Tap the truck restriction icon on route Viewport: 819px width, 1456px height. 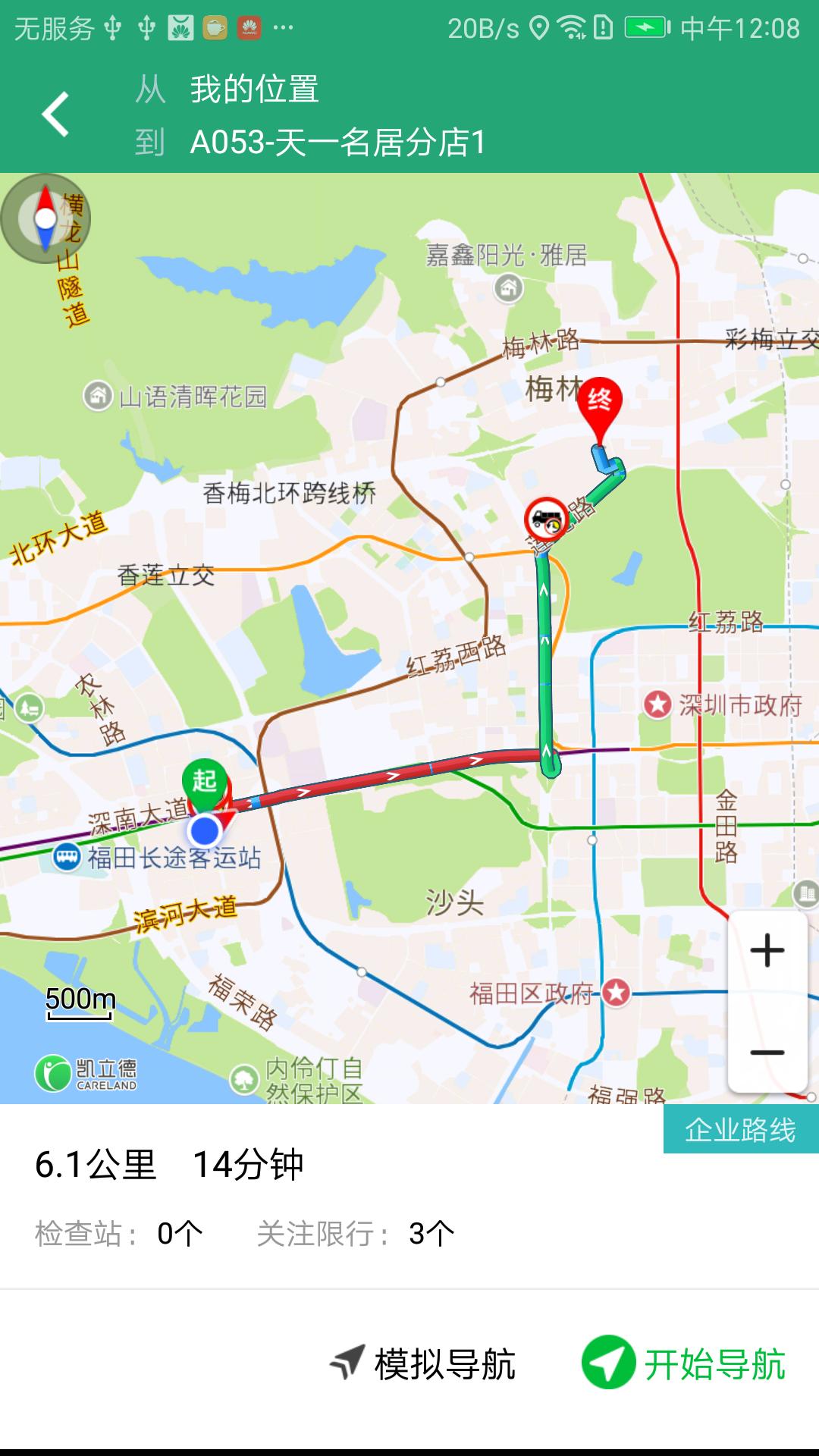click(x=546, y=519)
